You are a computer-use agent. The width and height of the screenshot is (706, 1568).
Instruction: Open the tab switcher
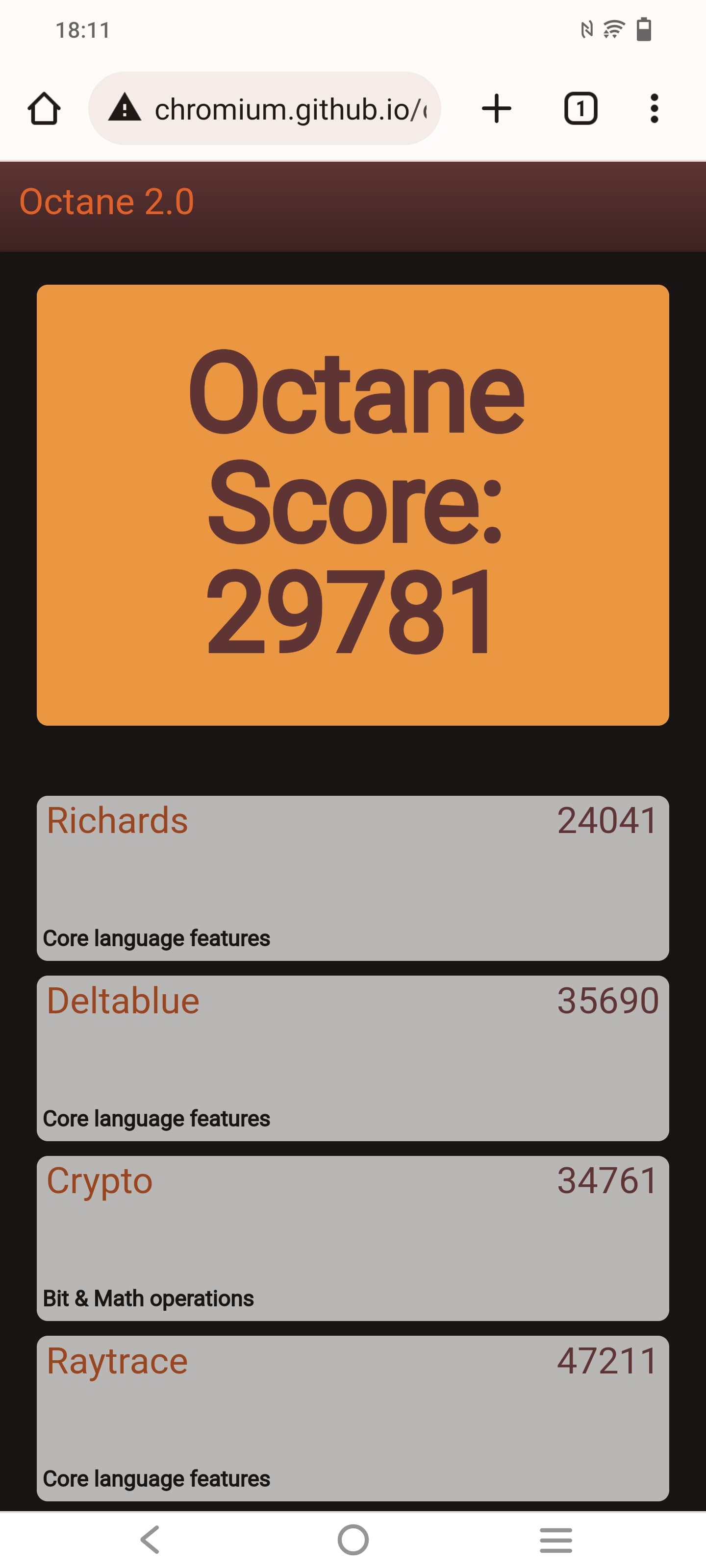tap(580, 109)
